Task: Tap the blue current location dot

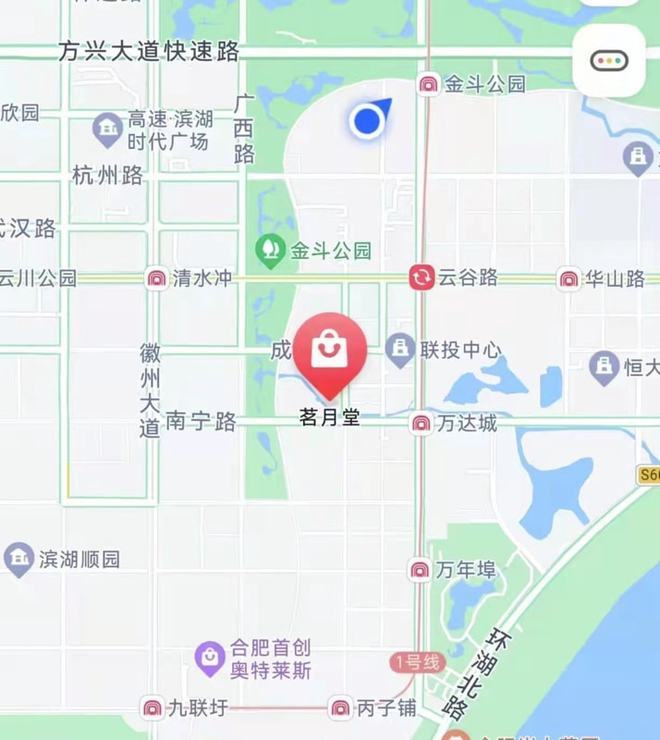Action: tap(367, 122)
